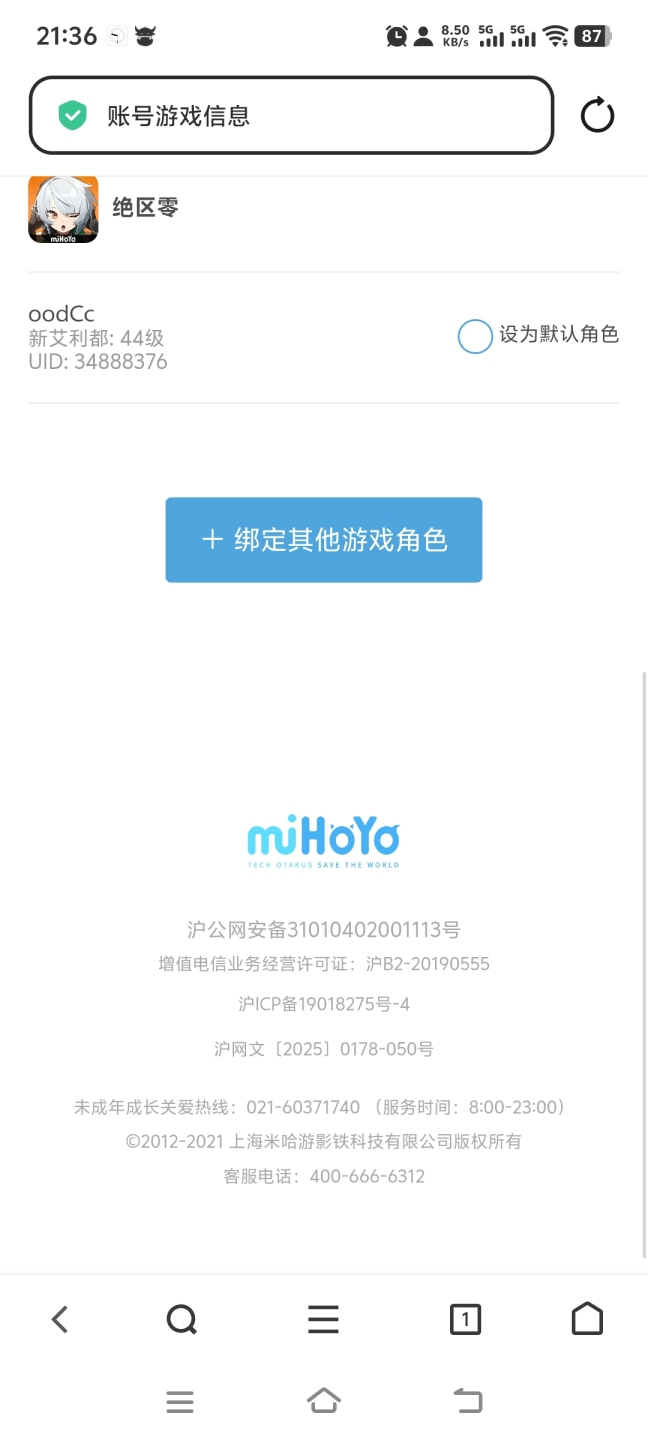648x1440 pixels.
Task: Open the browser search icon
Action: click(181, 1320)
